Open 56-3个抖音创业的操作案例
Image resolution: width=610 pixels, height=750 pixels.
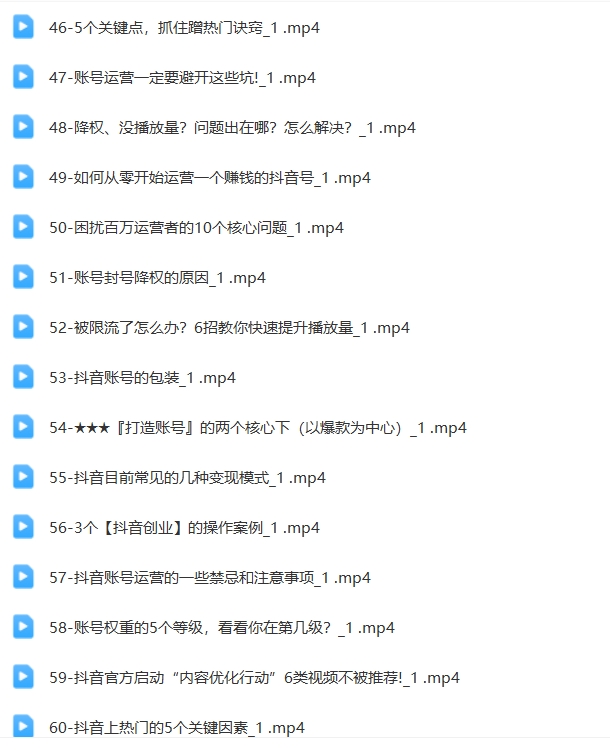(184, 528)
